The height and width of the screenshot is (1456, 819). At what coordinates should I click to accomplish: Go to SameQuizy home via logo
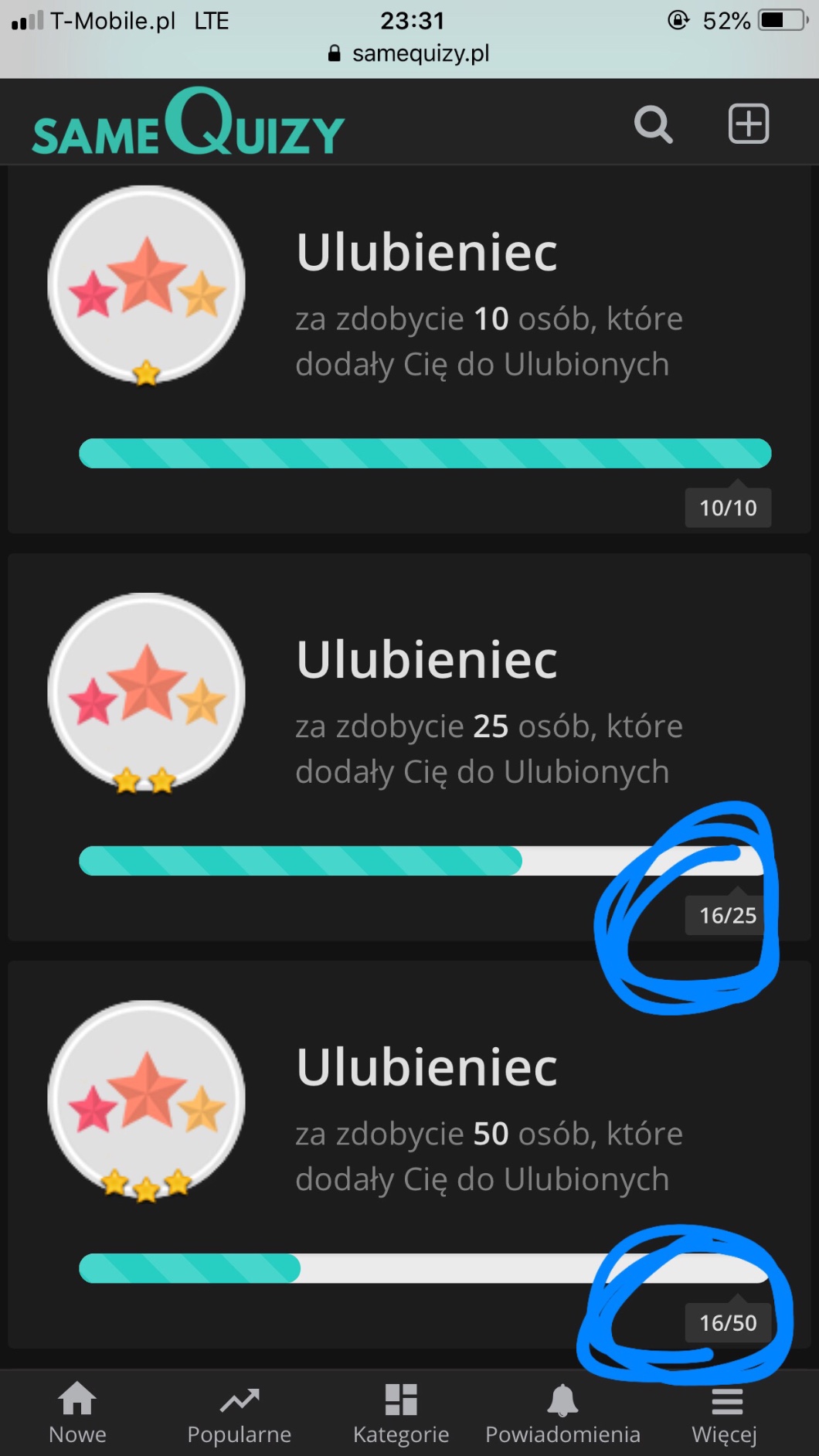pos(188,124)
